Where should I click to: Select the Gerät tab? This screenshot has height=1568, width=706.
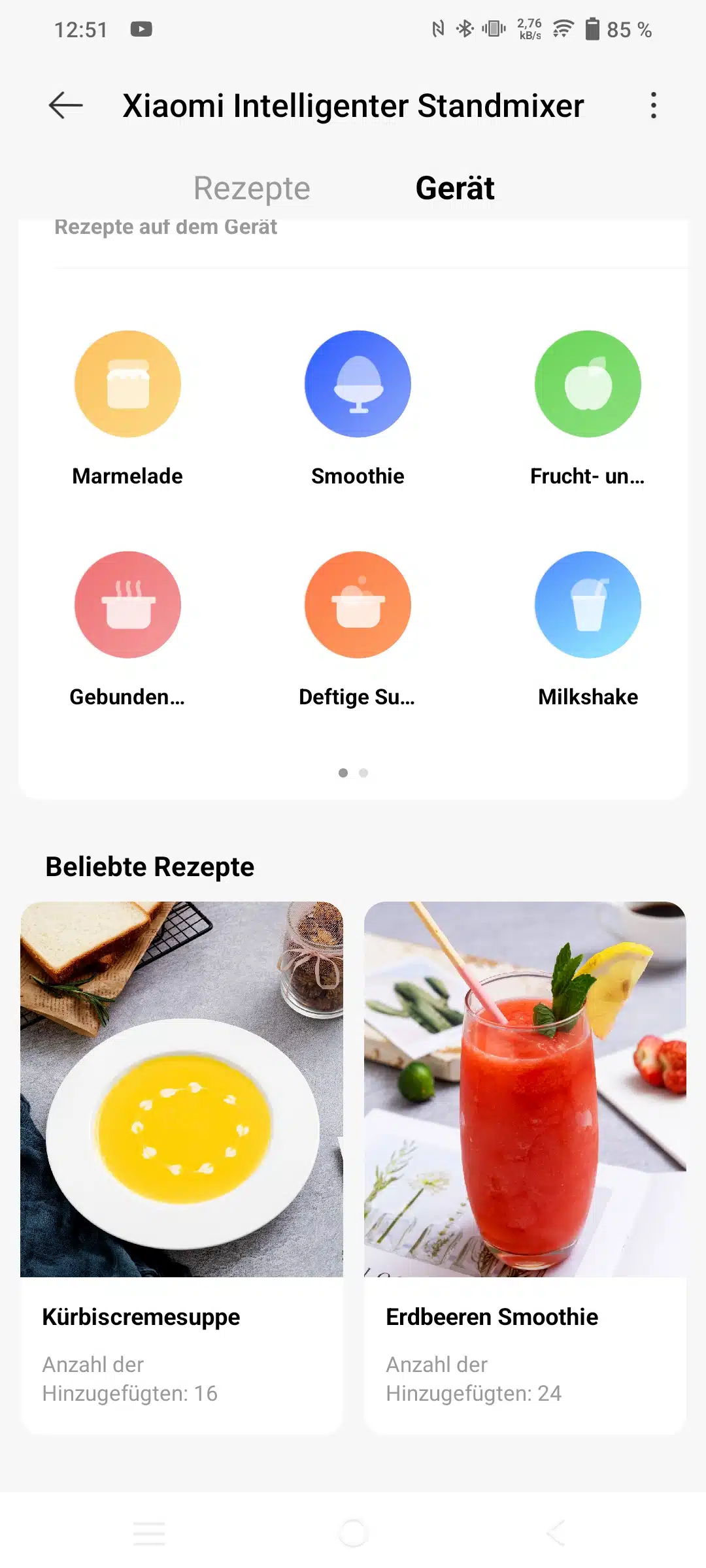[455, 188]
